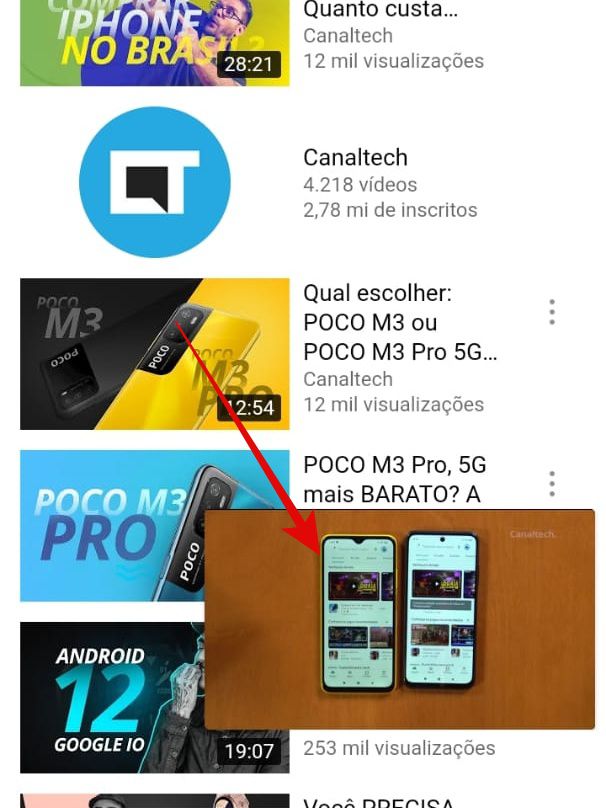Play Qual escolher: POCO M3 video

[154, 354]
